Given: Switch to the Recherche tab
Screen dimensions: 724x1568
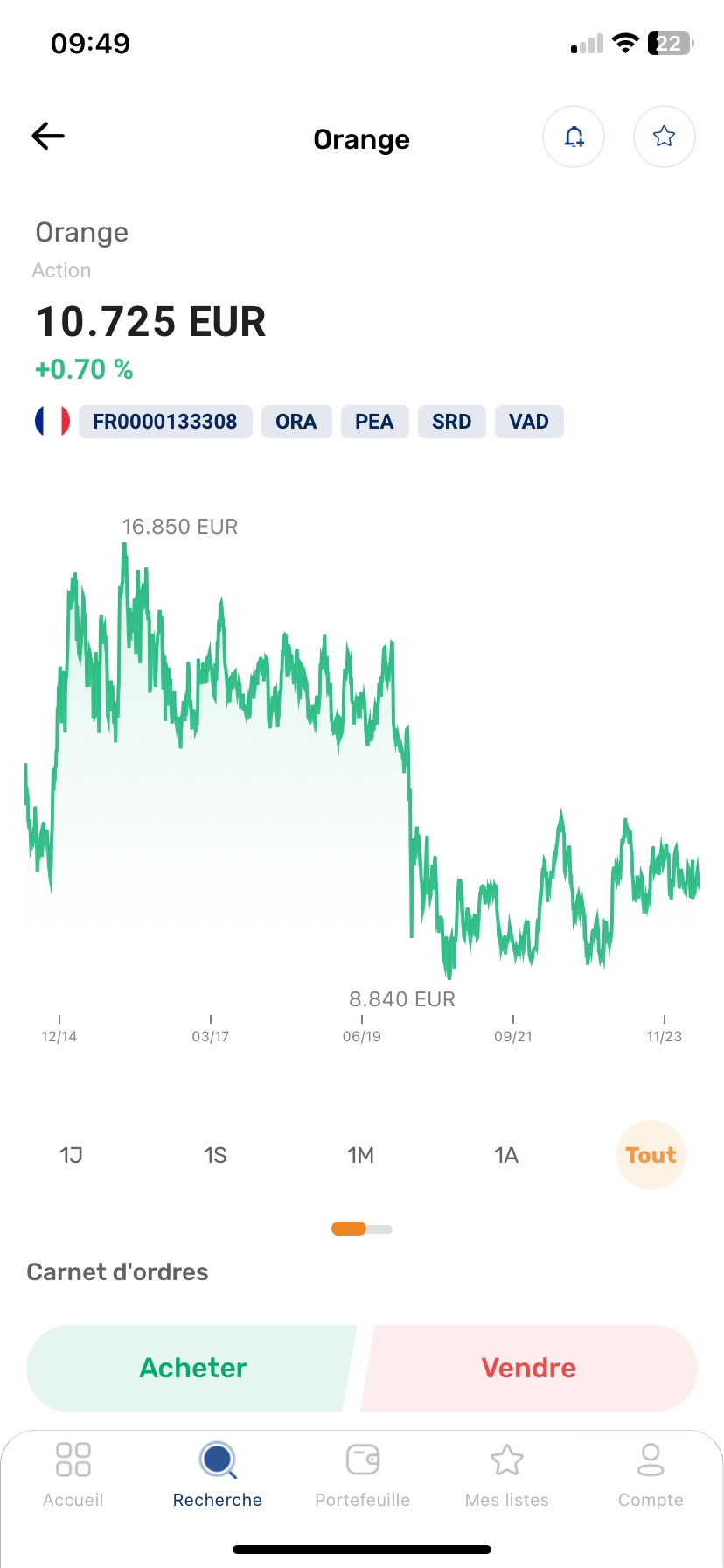Looking at the screenshot, I should [218, 1475].
